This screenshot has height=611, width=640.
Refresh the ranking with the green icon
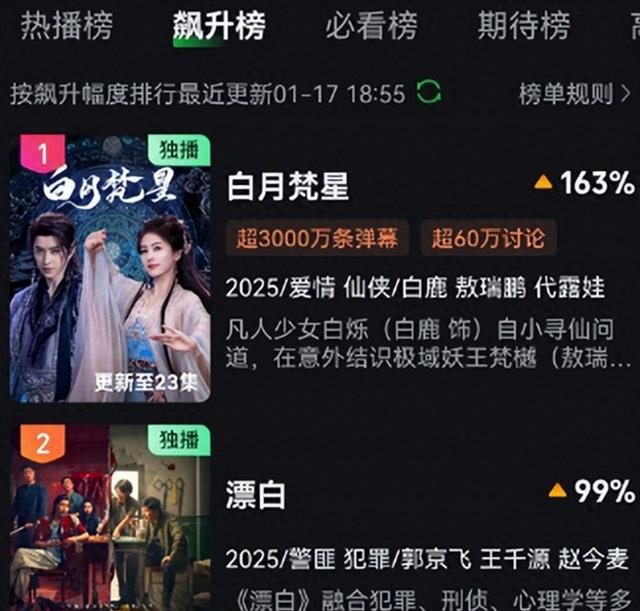click(x=429, y=93)
